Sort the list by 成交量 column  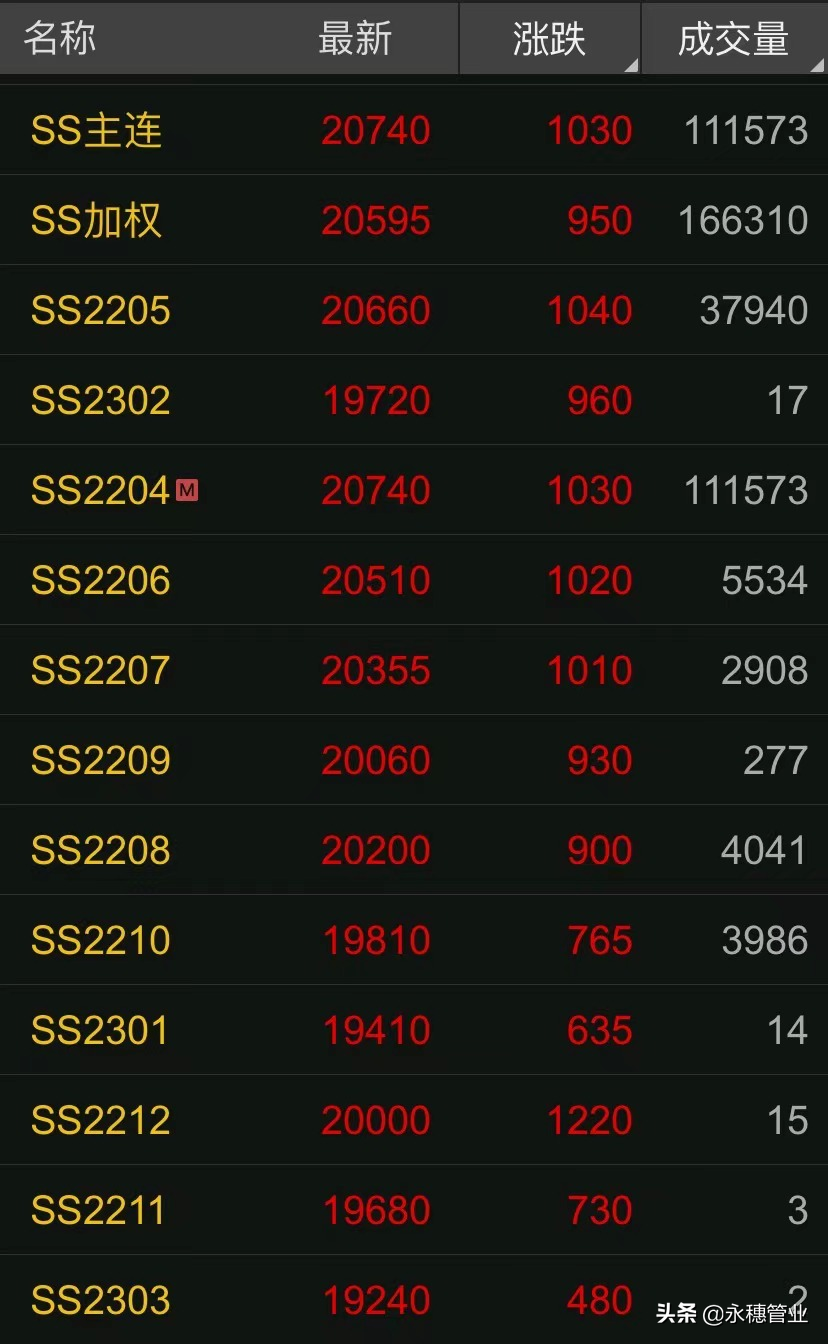[734, 39]
